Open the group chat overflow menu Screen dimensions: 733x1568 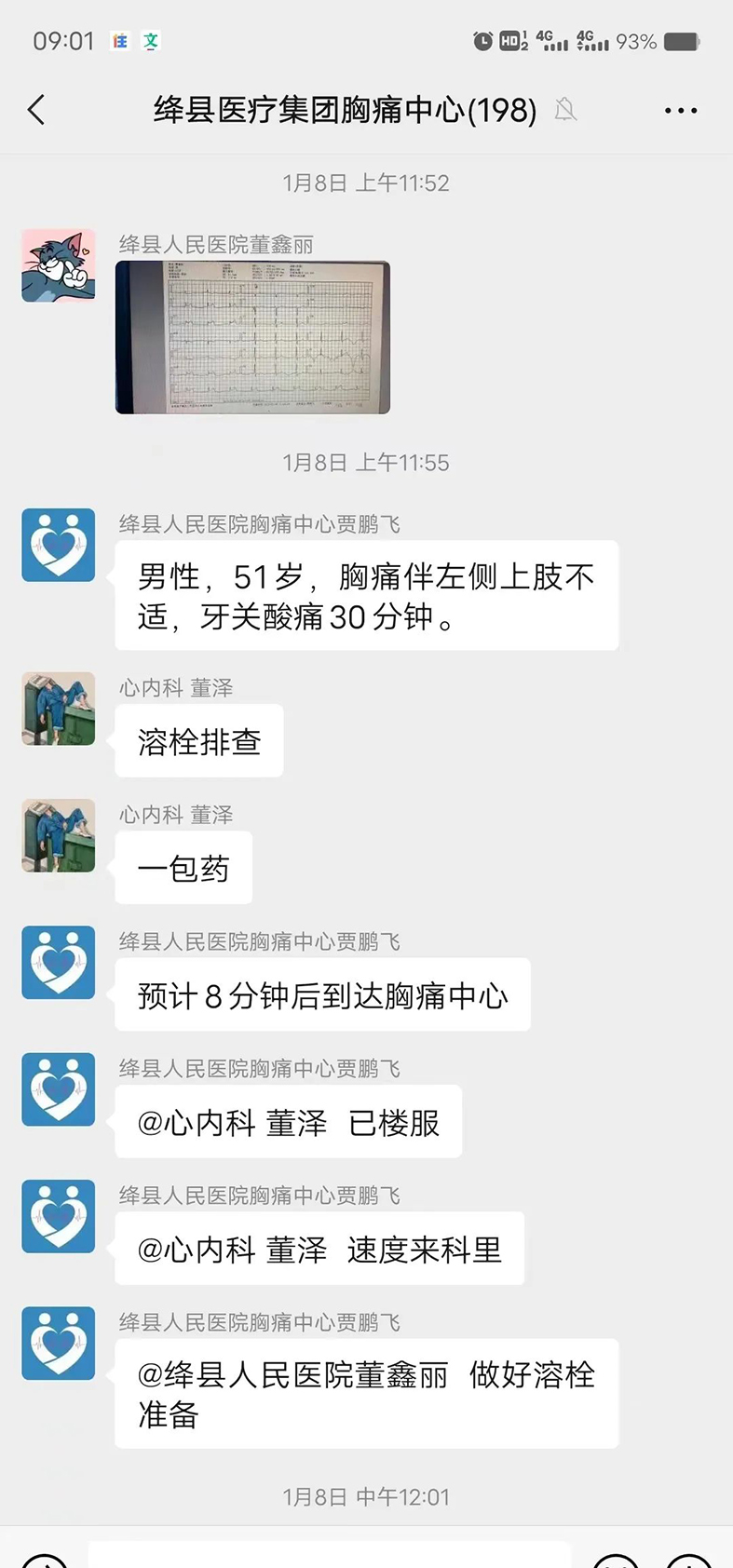click(x=681, y=110)
